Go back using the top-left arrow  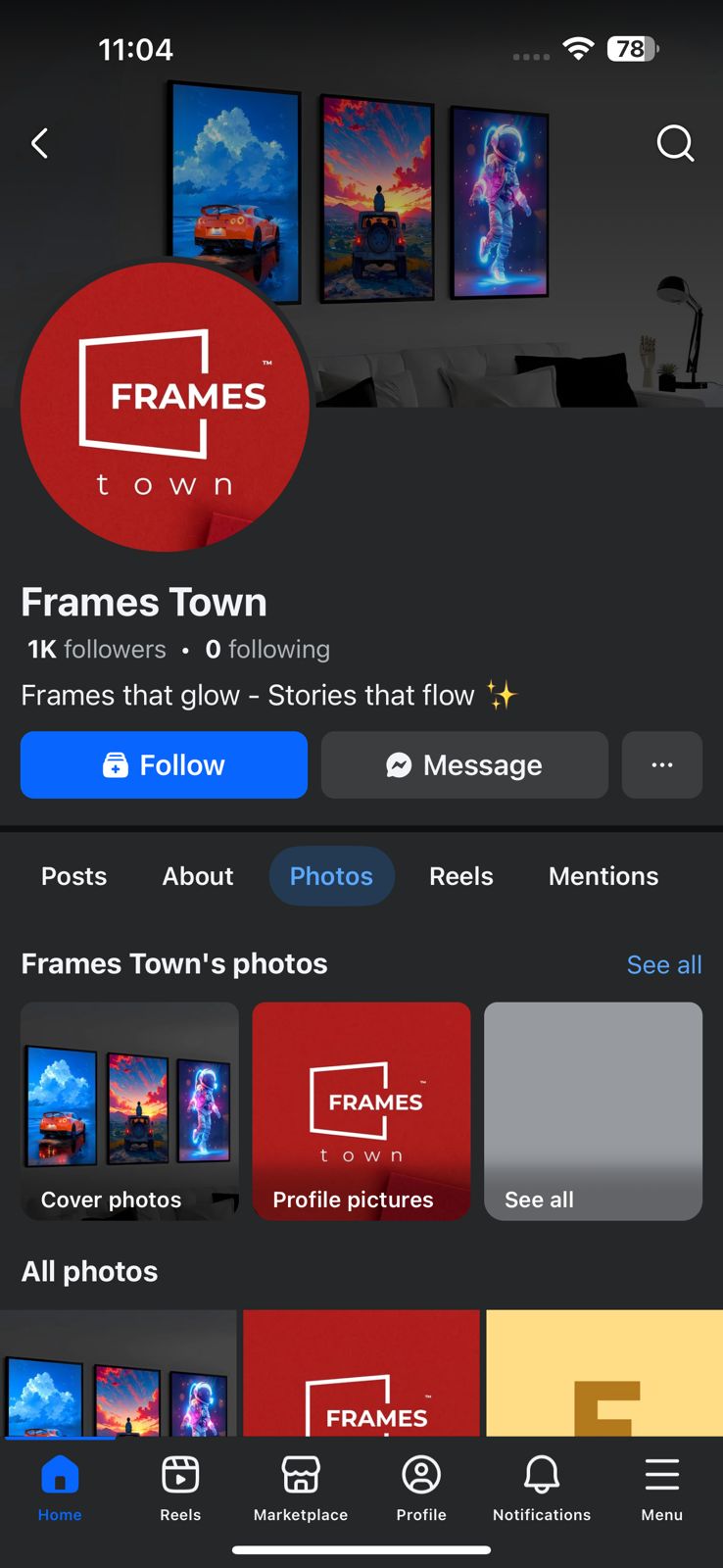pos(39,144)
